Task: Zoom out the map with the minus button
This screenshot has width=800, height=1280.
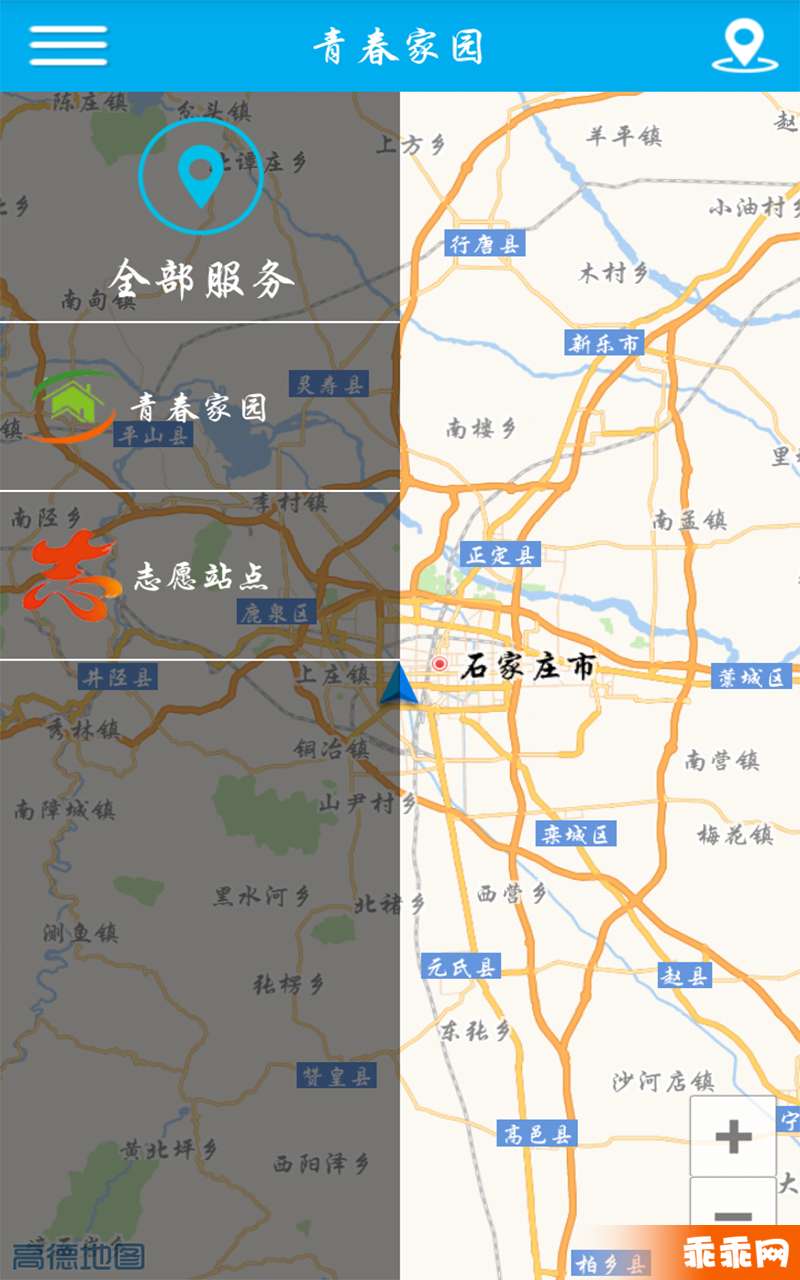Action: pyautogui.click(x=733, y=1212)
